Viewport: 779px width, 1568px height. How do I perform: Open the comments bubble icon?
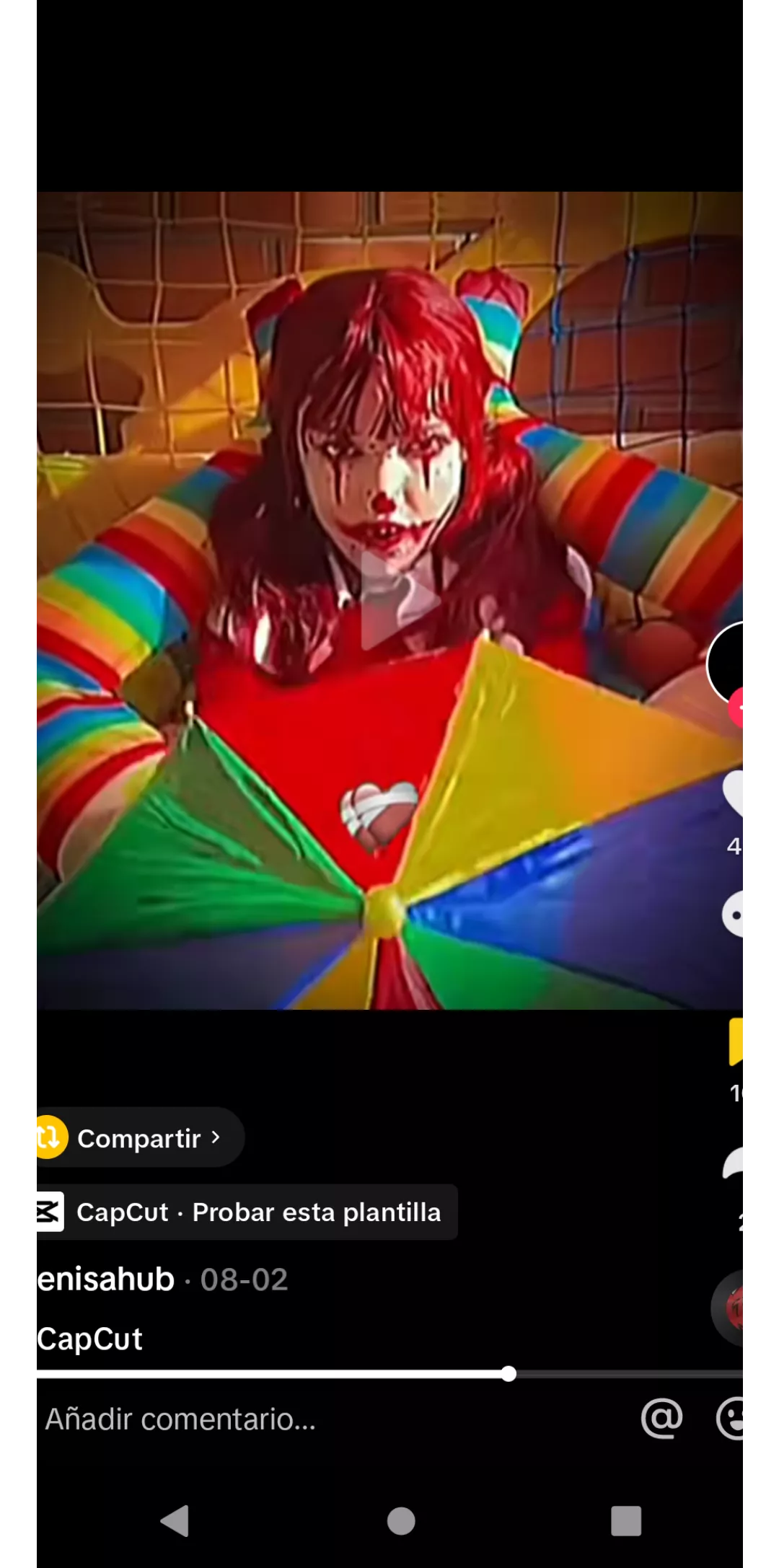[x=734, y=915]
